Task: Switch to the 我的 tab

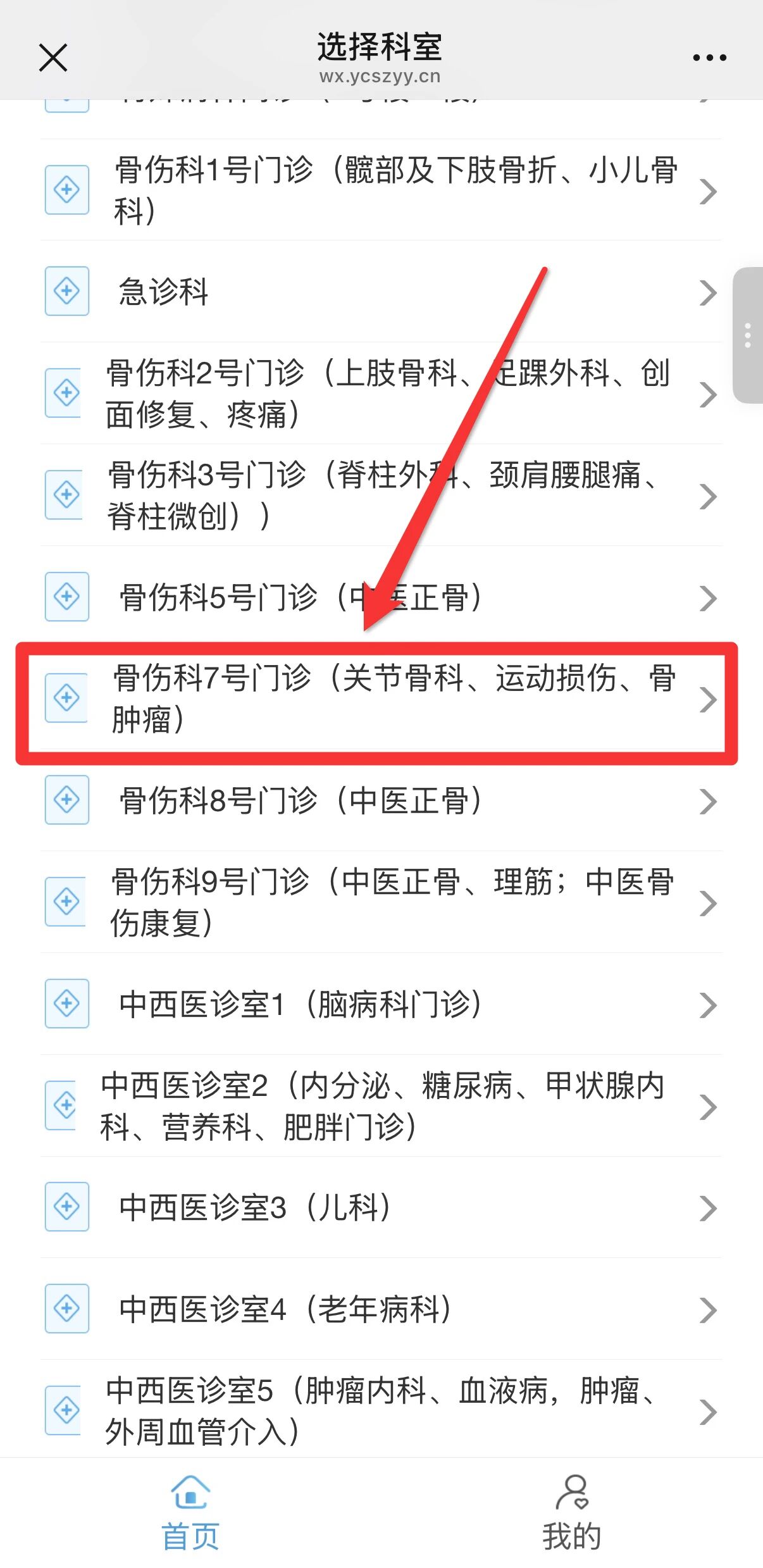Action: click(x=572, y=1514)
